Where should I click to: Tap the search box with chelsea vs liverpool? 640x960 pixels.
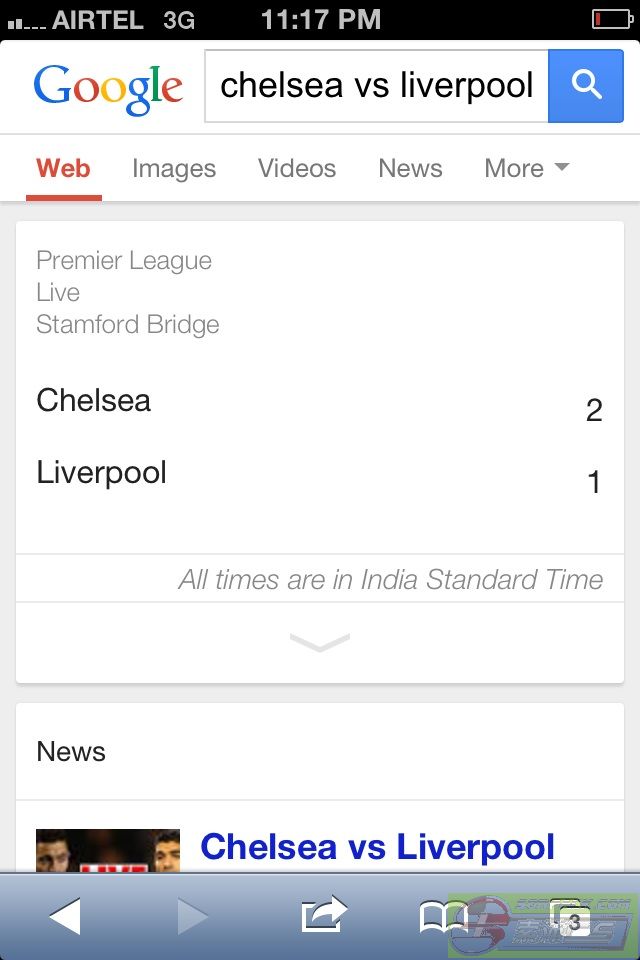[x=376, y=86]
